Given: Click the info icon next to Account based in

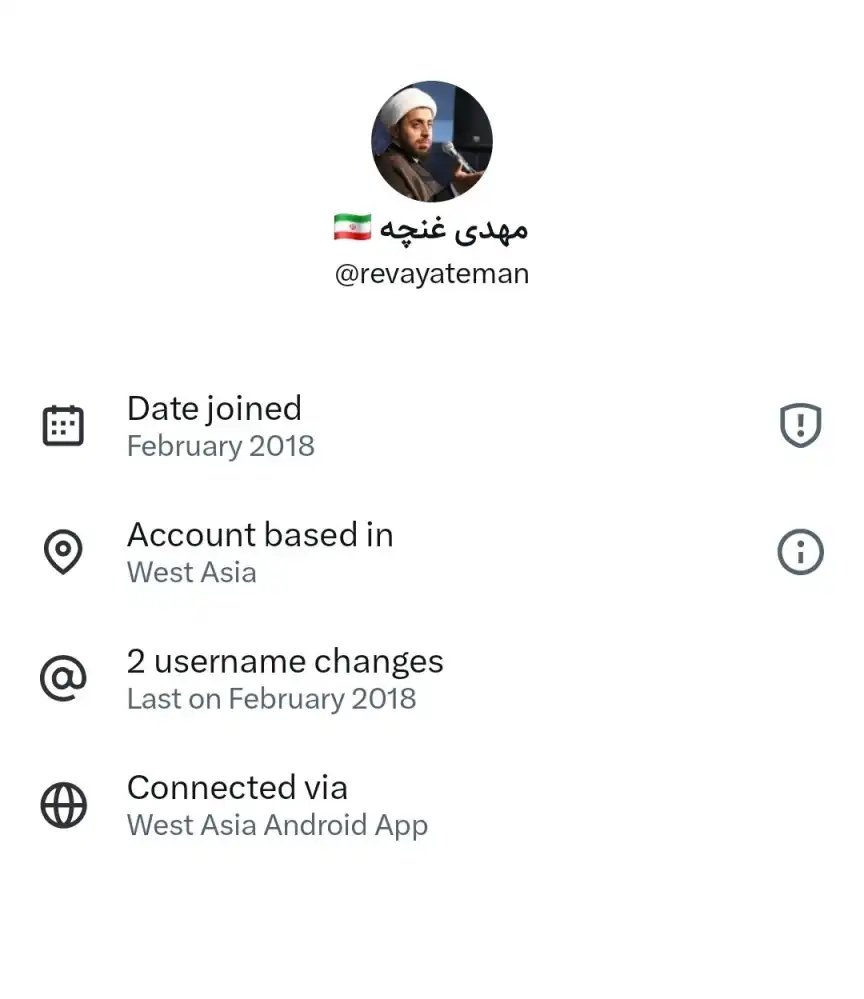Looking at the screenshot, I should [x=799, y=551].
